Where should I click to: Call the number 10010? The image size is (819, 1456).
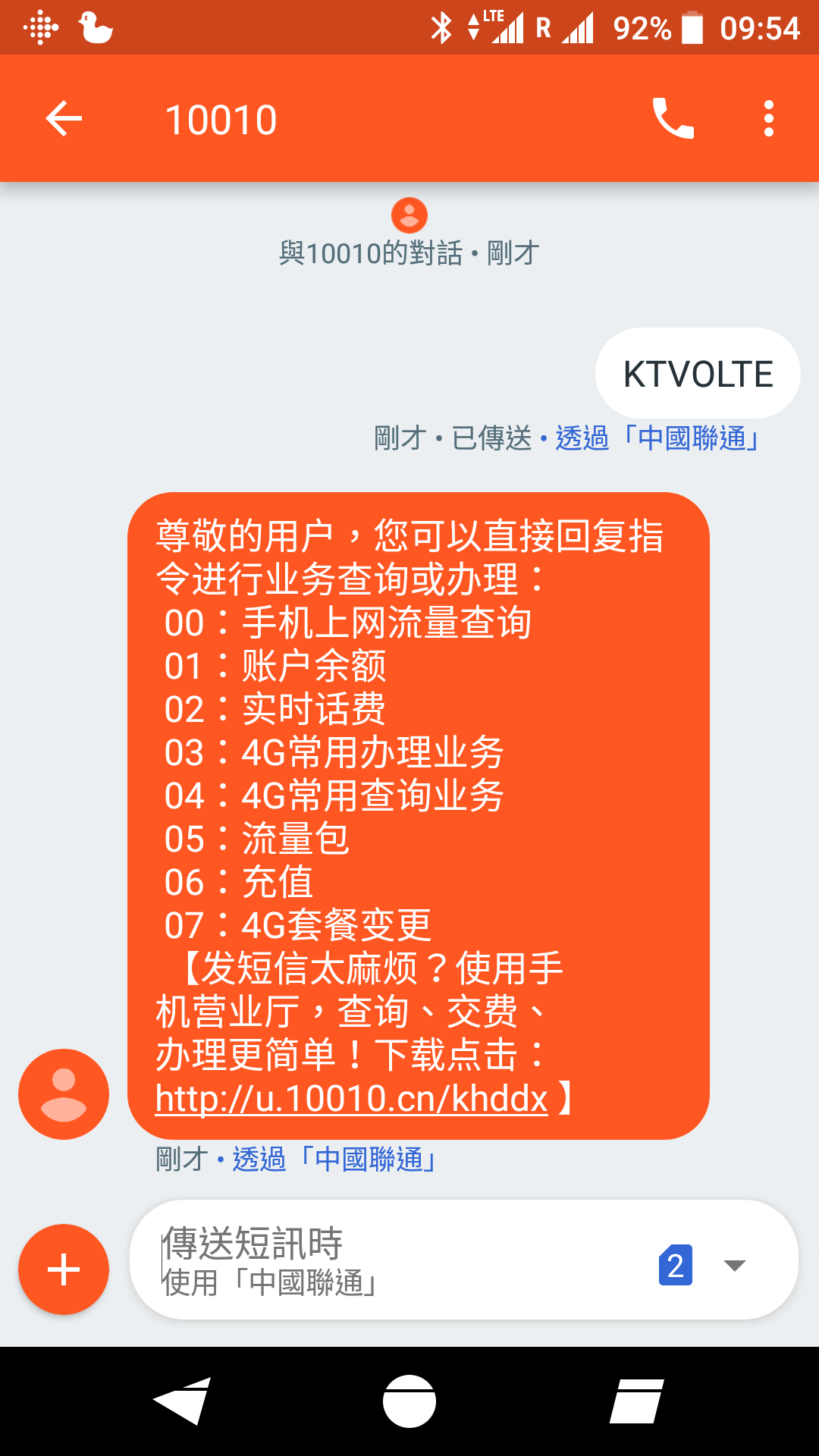[x=673, y=119]
